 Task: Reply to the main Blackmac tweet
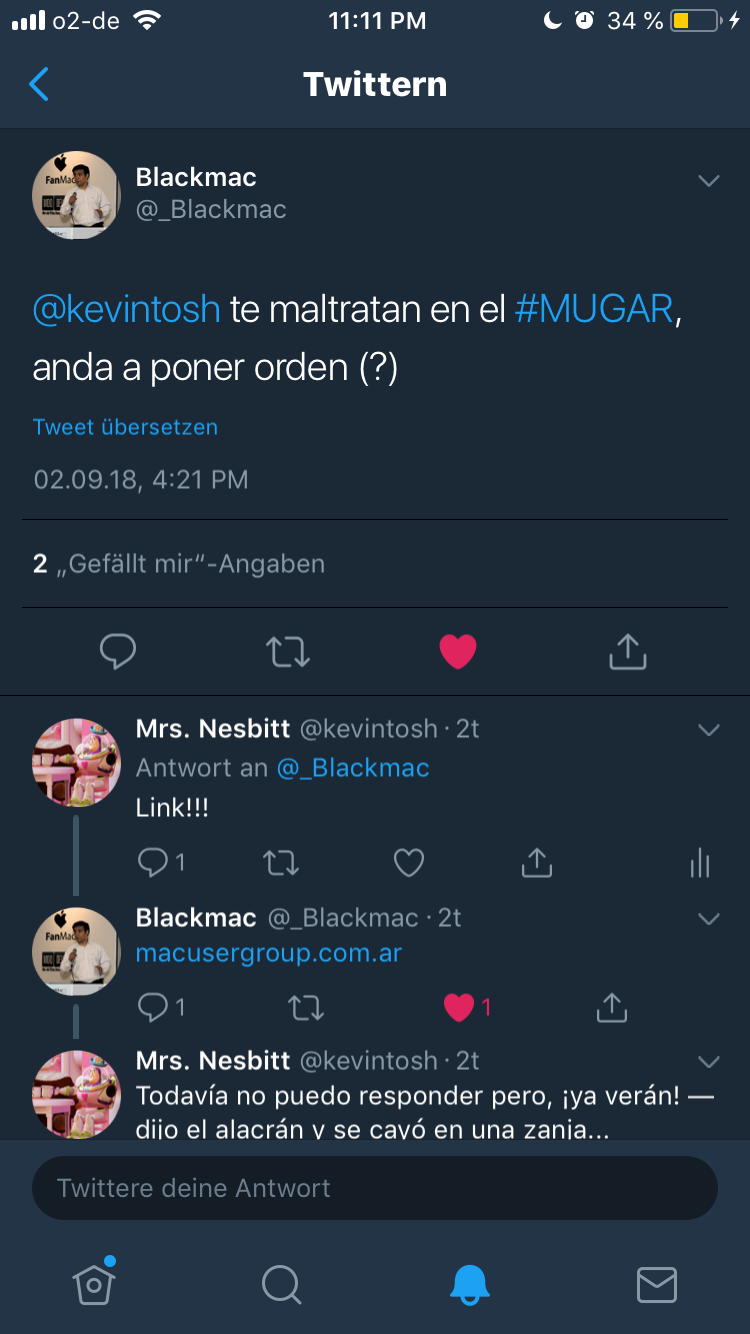pyautogui.click(x=118, y=652)
